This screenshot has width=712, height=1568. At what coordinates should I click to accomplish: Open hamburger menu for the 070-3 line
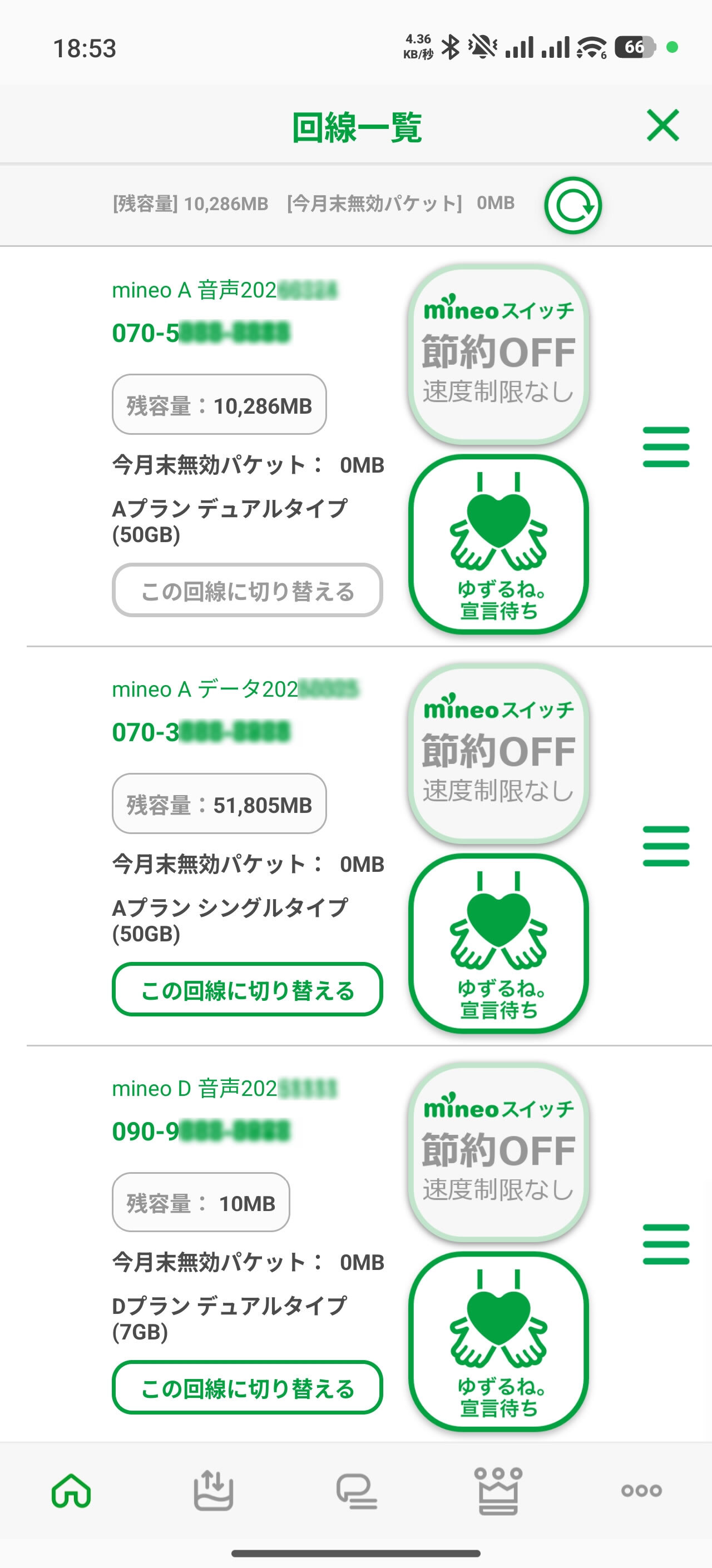pos(666,846)
